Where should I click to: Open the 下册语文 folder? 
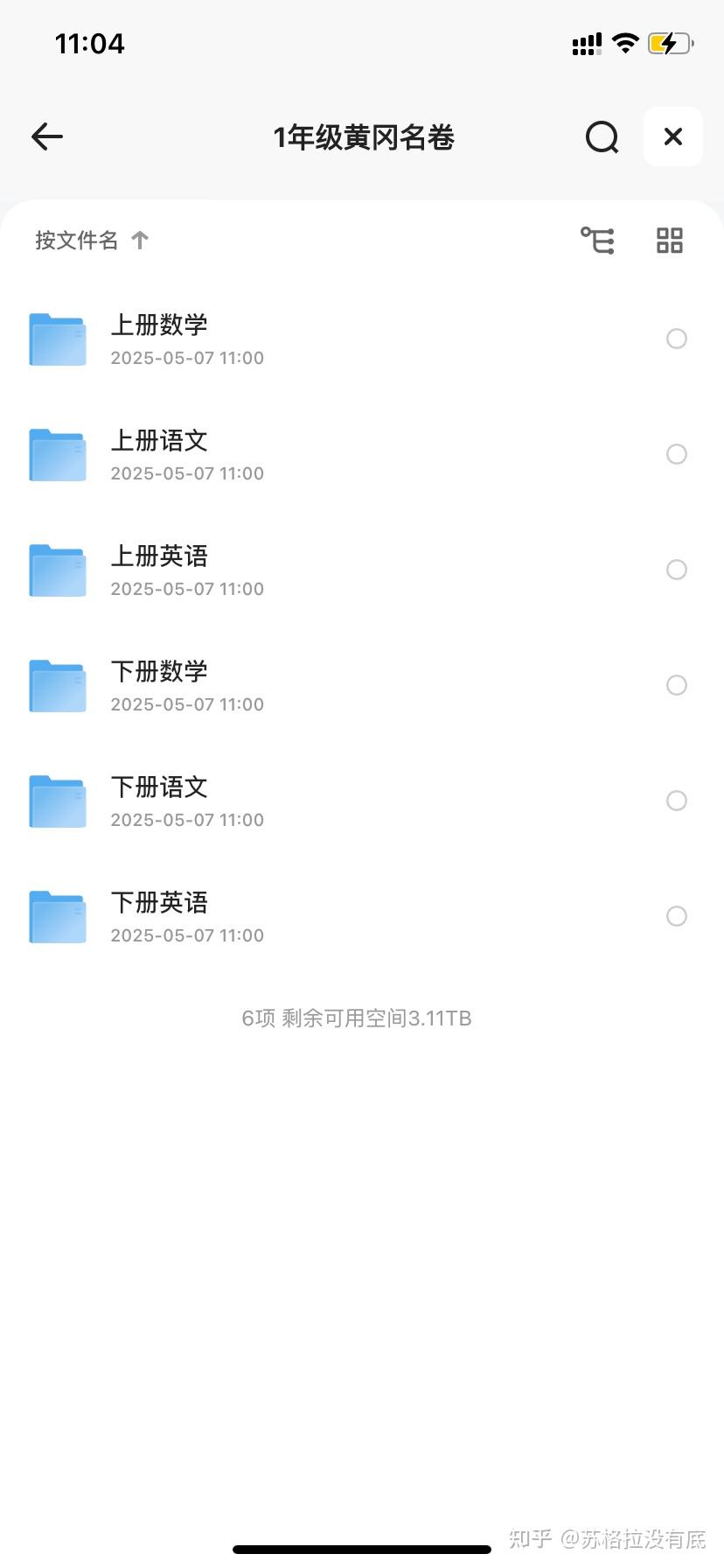(159, 801)
